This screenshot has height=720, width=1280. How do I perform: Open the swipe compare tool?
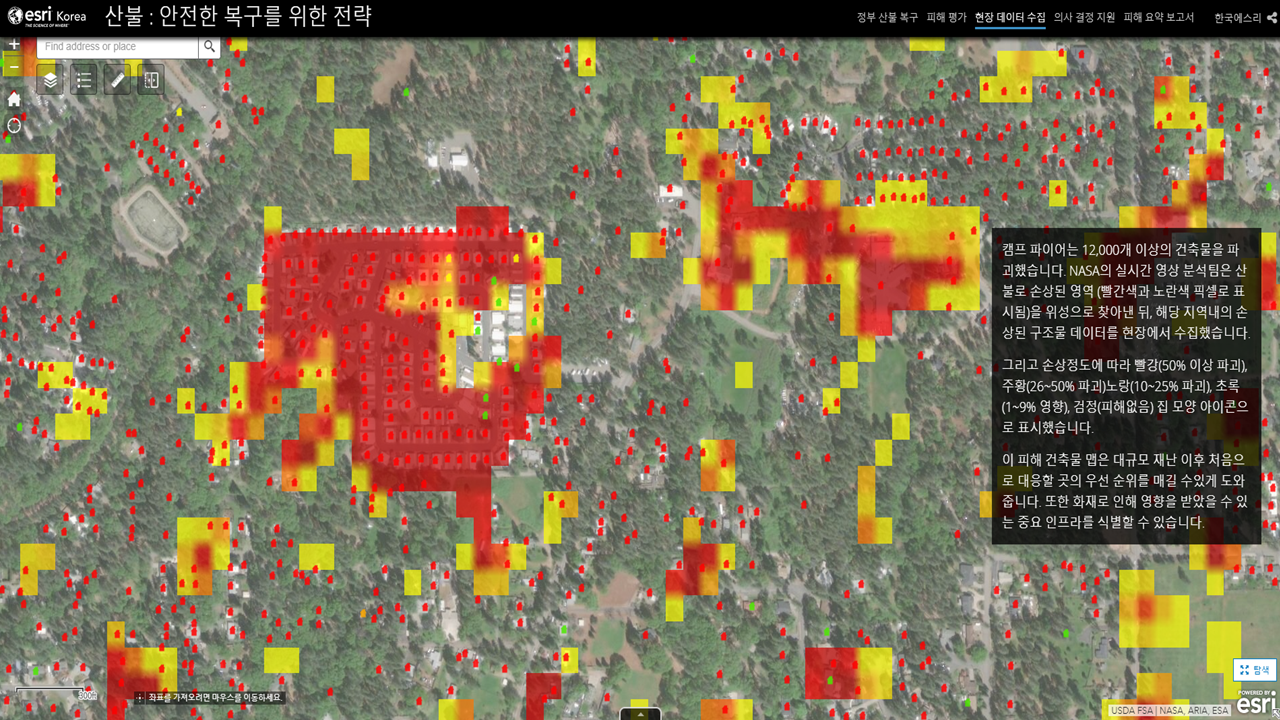click(x=152, y=80)
